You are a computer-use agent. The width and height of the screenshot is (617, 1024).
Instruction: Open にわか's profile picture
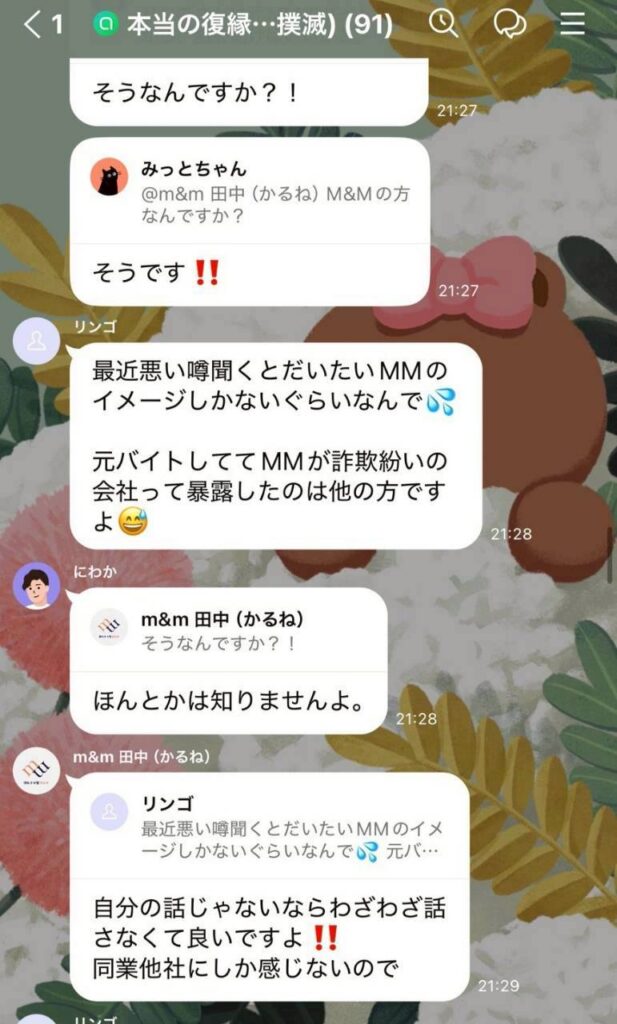(x=36, y=585)
